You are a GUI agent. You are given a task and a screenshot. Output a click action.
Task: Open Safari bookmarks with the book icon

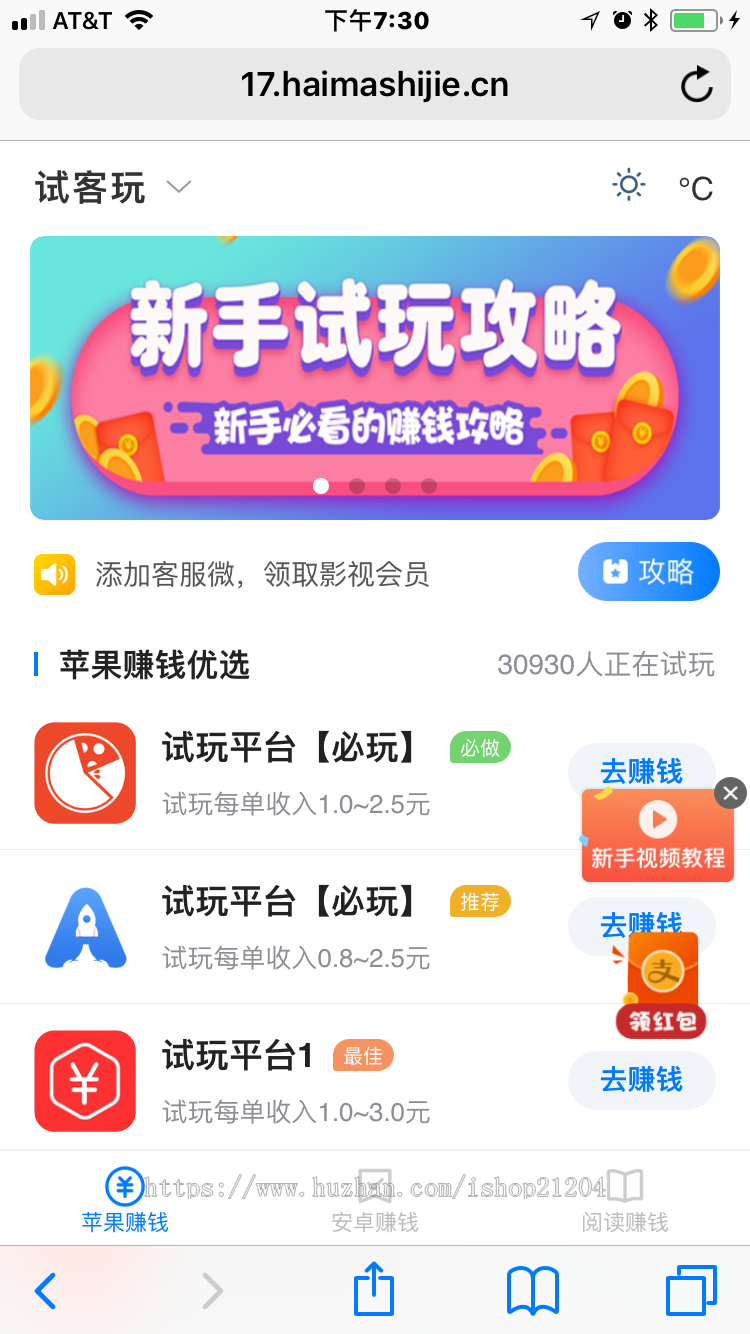click(532, 1290)
